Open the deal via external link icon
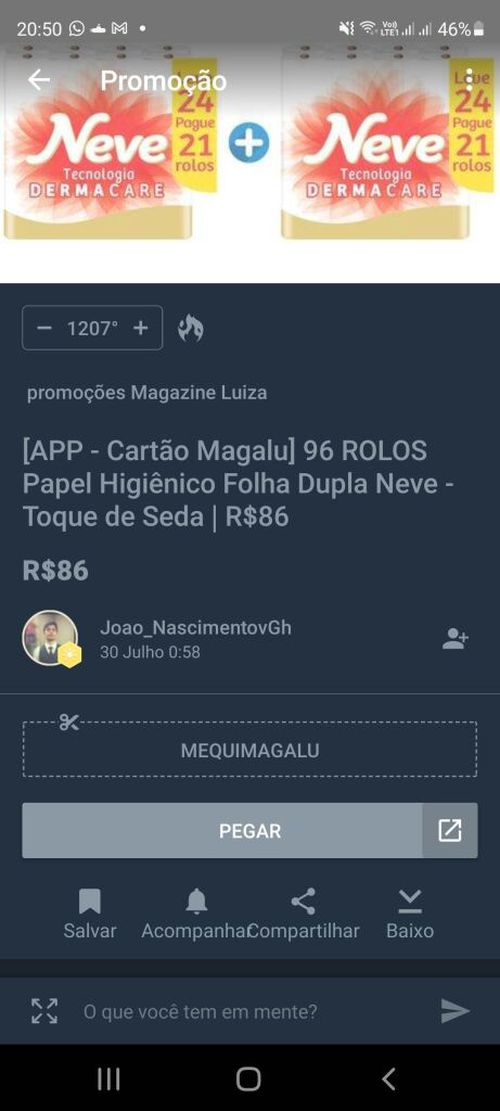500x1111 pixels. tap(450, 830)
